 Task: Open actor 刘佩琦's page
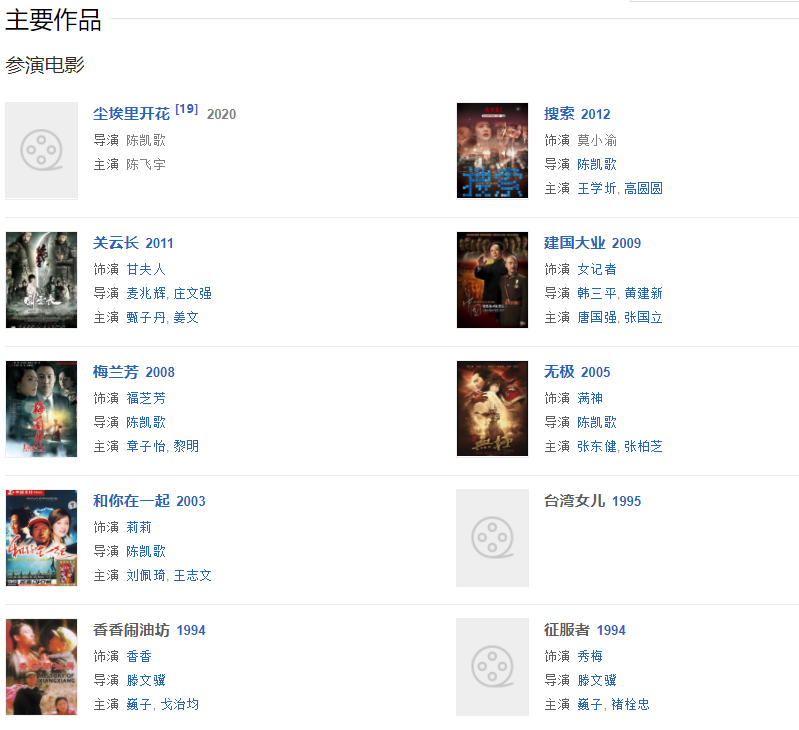tap(145, 575)
